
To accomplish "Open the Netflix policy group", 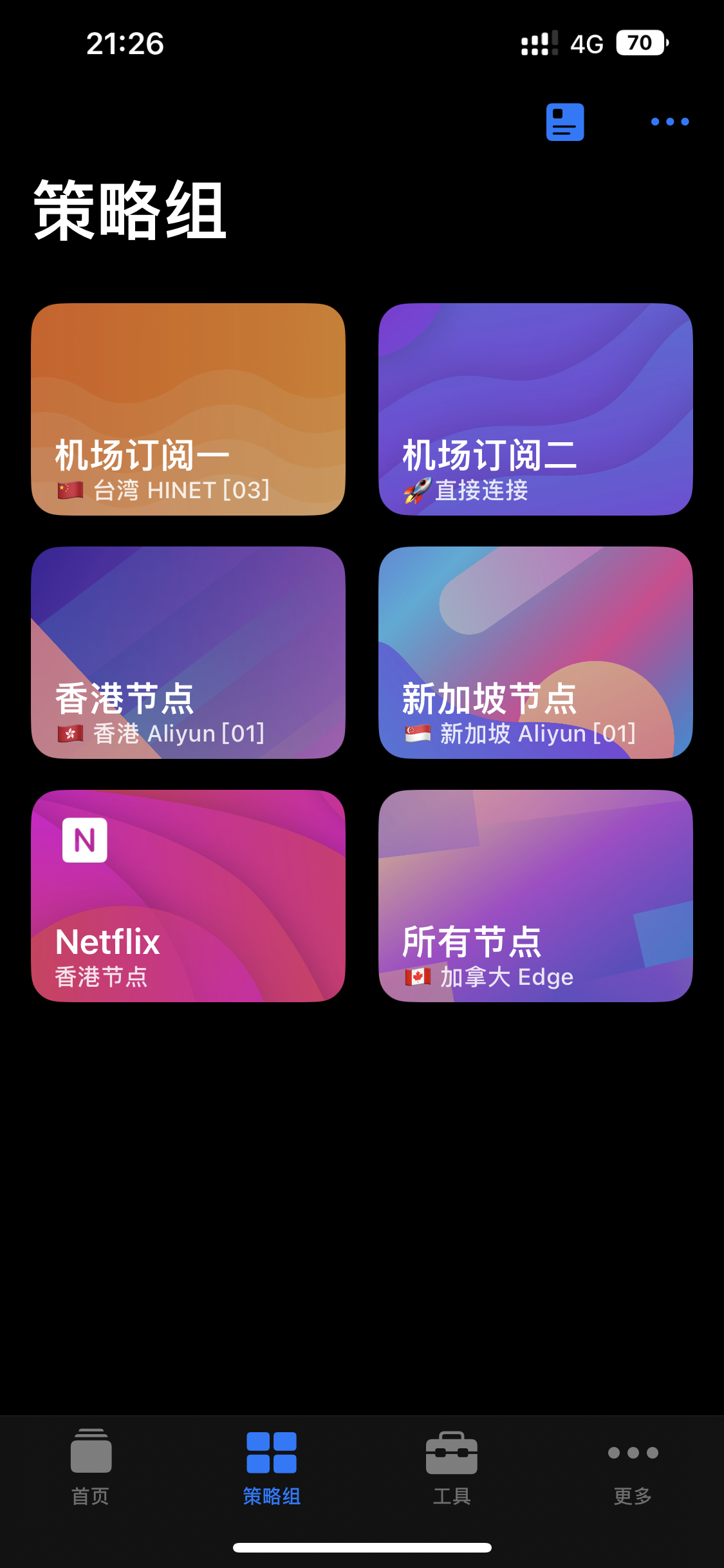I will click(188, 896).
